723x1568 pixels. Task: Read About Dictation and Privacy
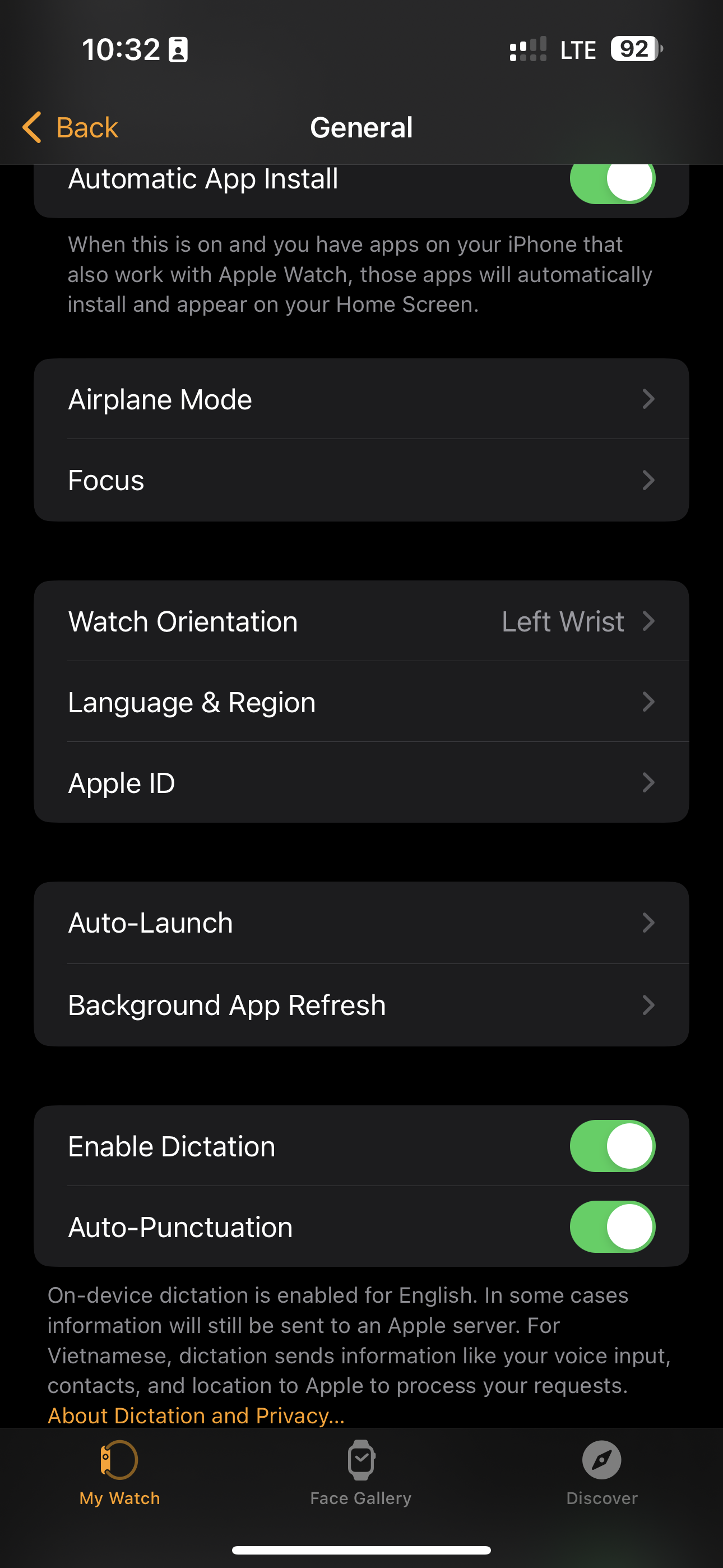pos(196,1415)
